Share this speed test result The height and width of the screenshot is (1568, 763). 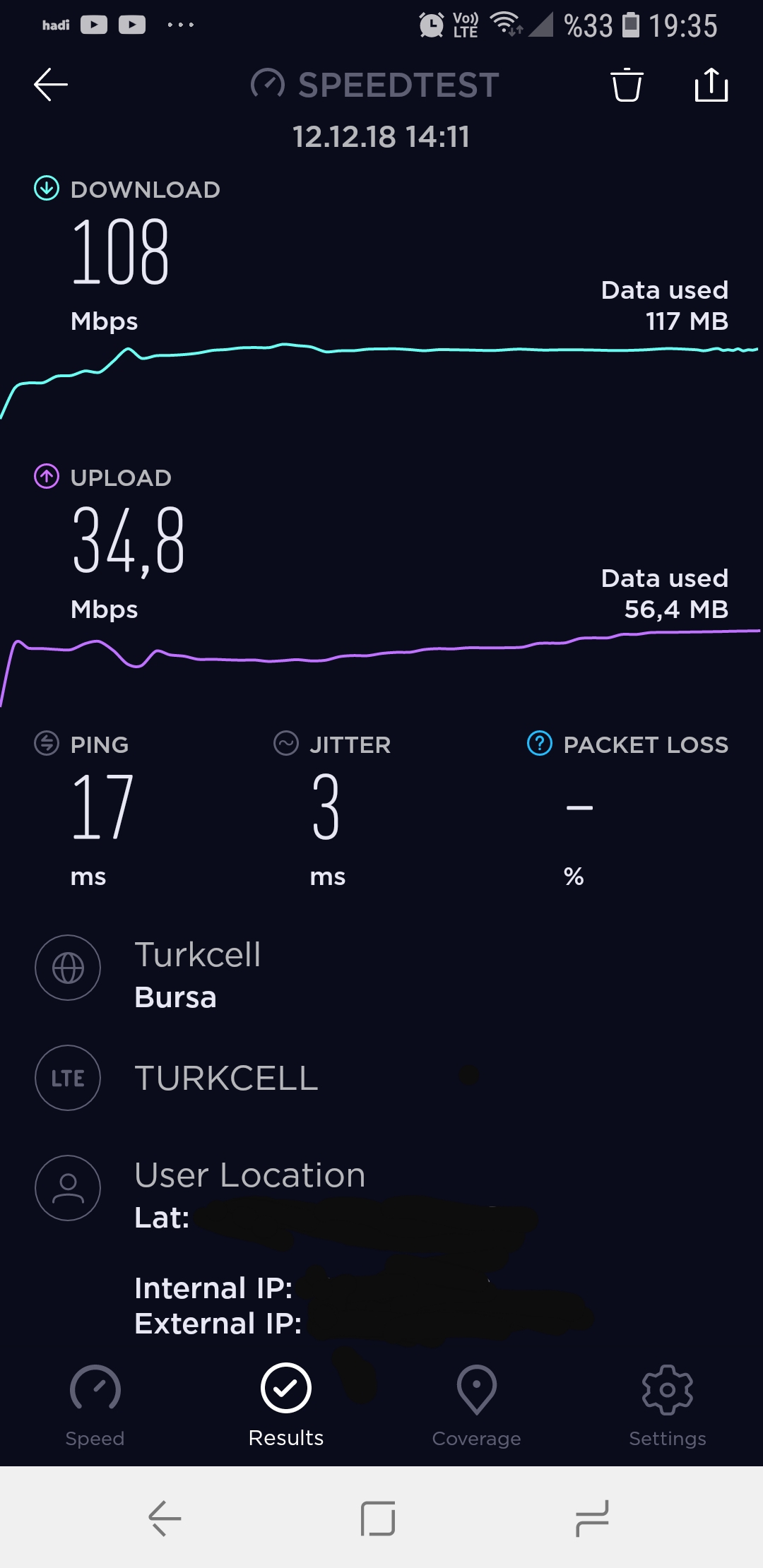point(711,85)
